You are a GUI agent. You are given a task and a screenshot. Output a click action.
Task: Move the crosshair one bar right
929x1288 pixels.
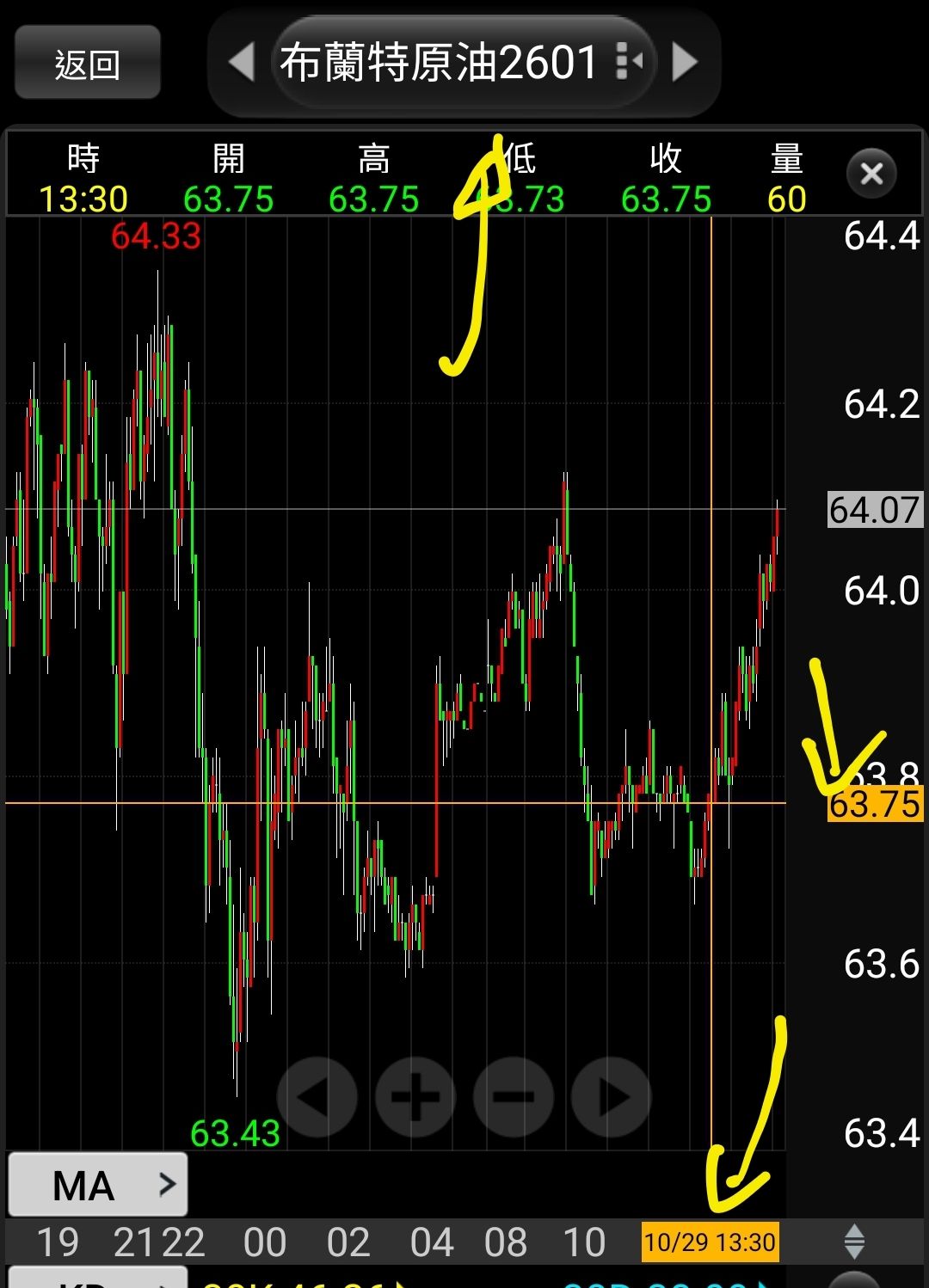coord(612,1097)
